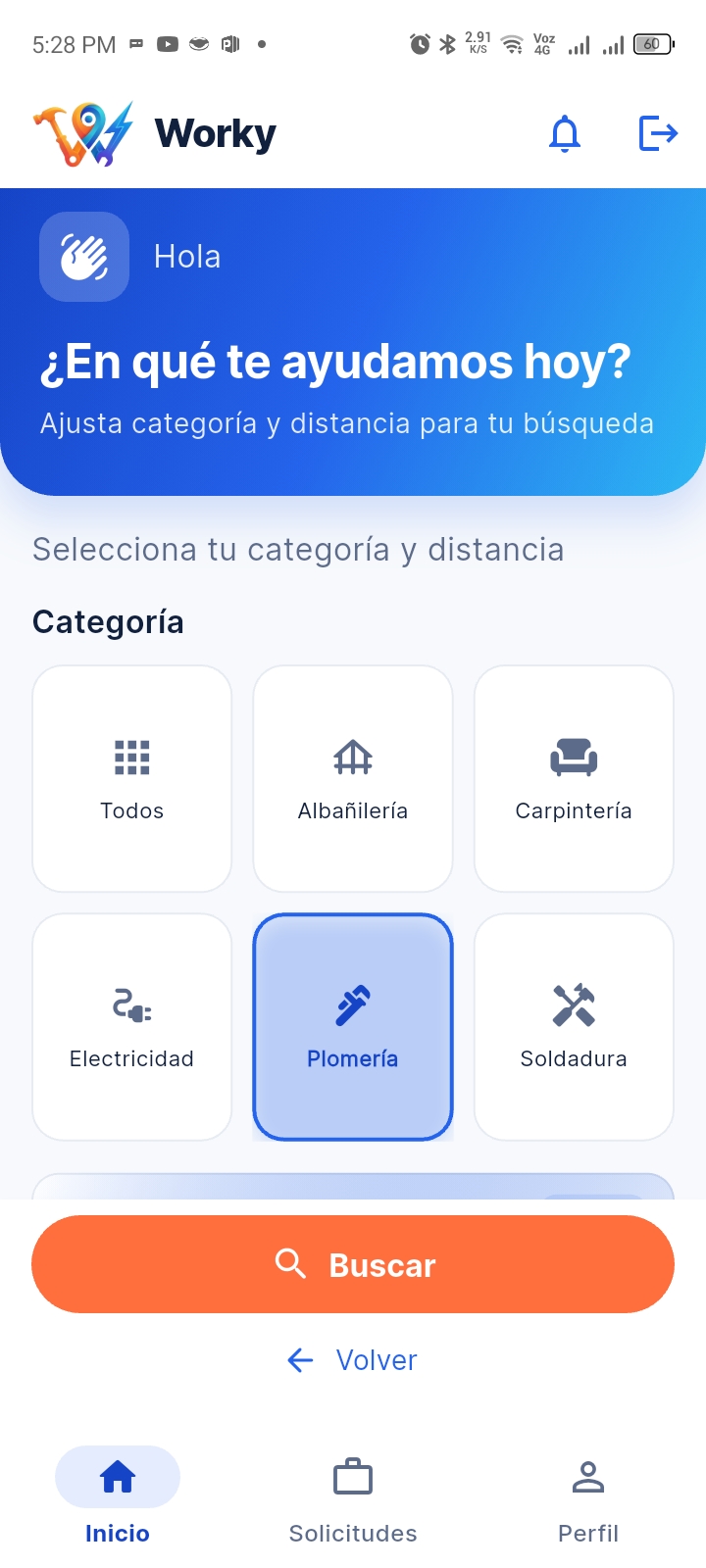Open notifications via the bell icon

click(565, 133)
